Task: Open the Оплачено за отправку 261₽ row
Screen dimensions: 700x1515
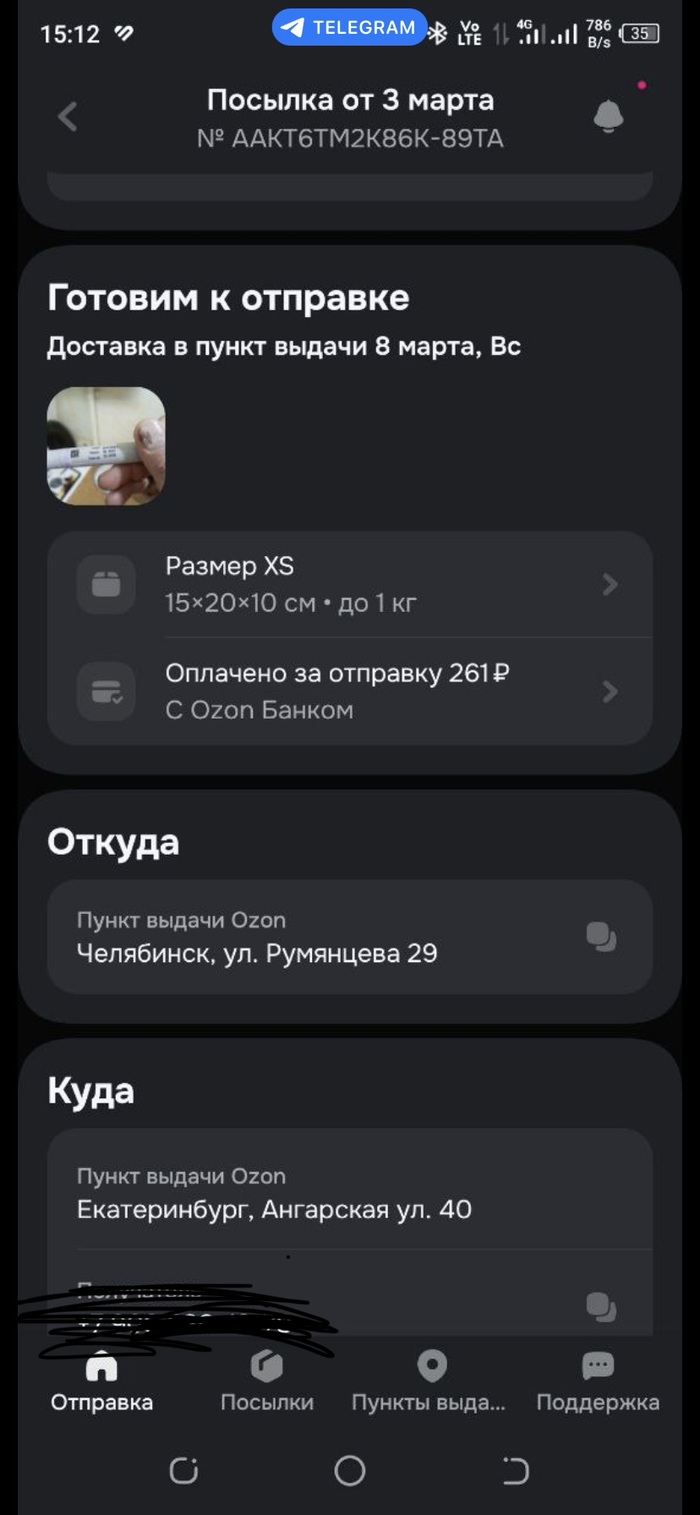Action: (350, 692)
